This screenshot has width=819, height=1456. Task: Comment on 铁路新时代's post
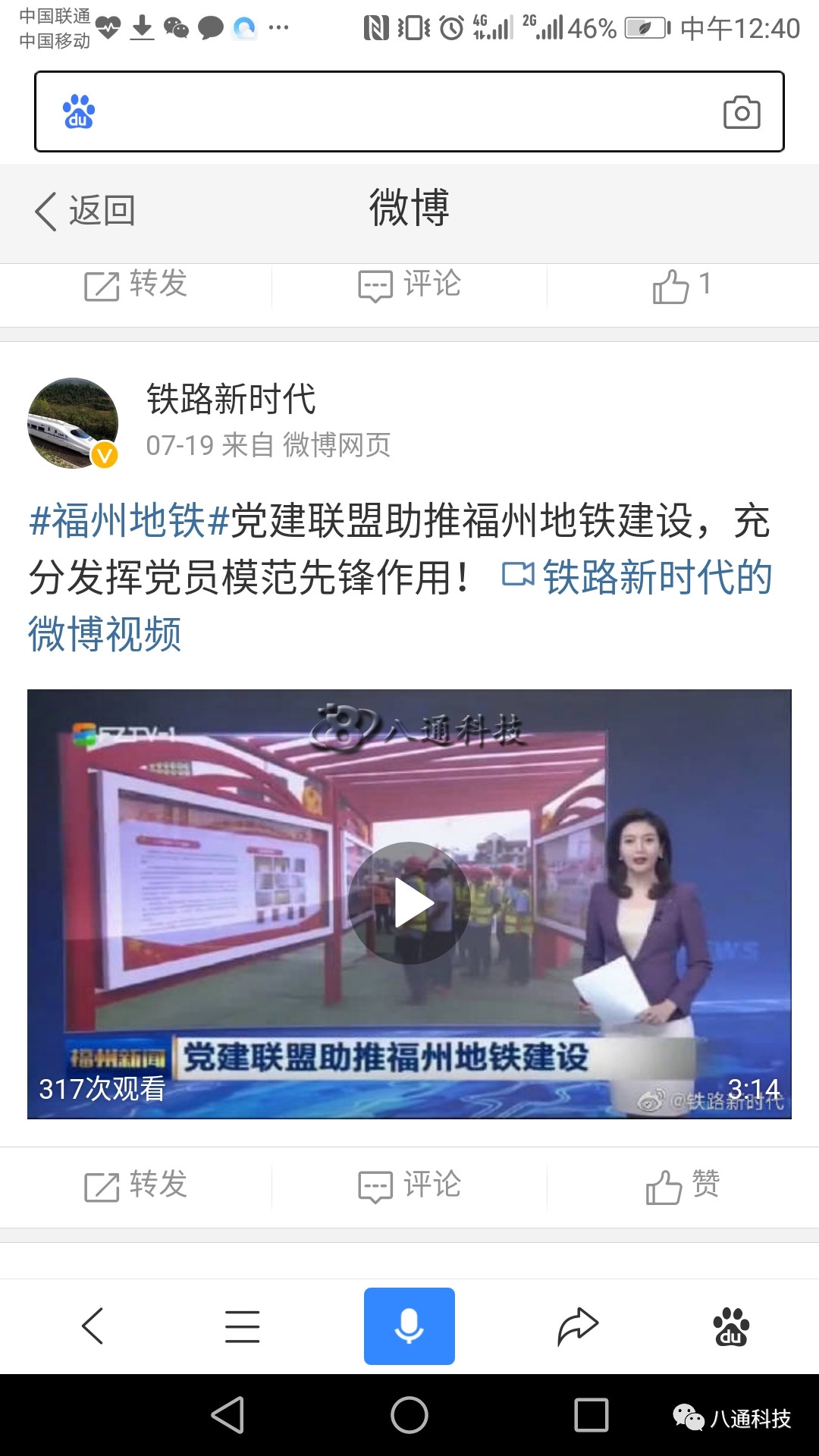409,1185
